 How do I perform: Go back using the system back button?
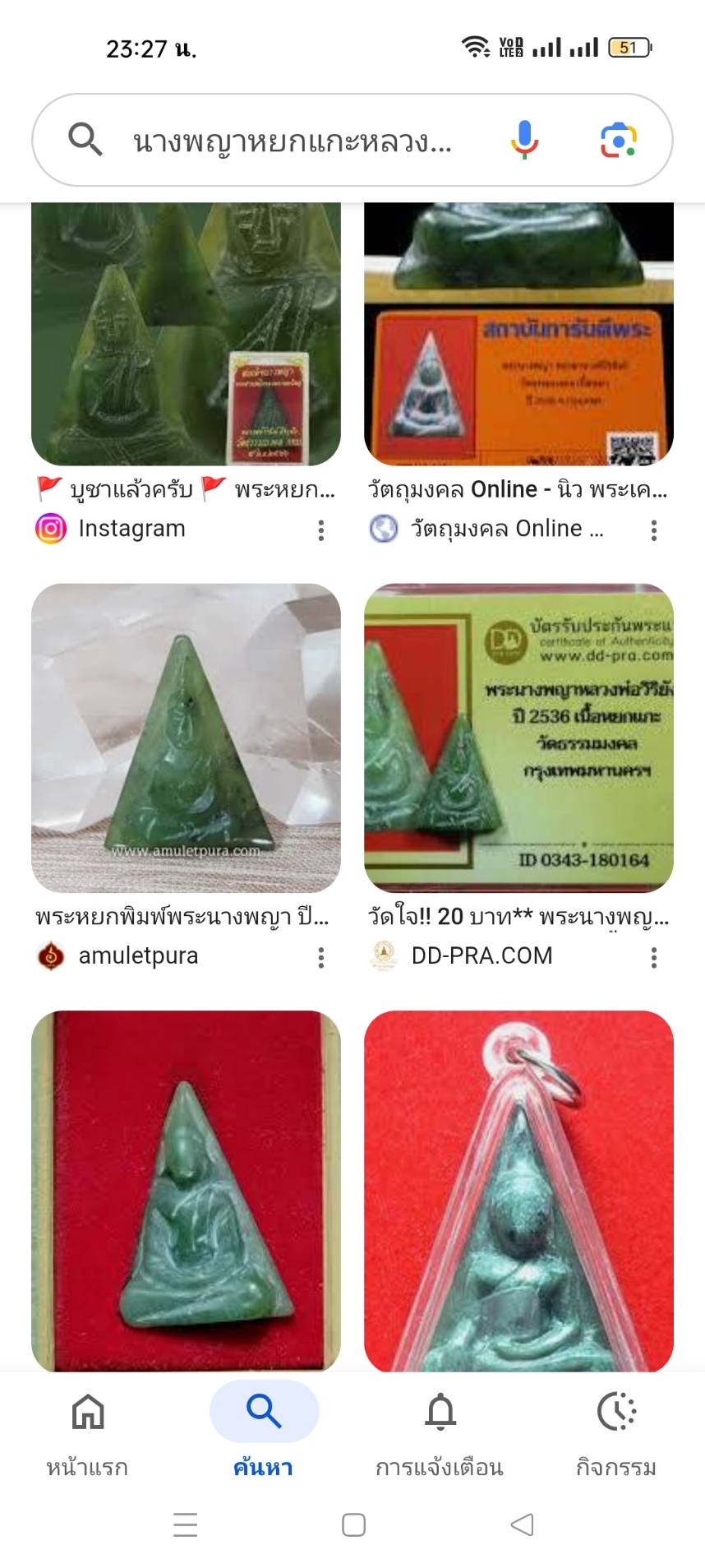pos(522,1524)
